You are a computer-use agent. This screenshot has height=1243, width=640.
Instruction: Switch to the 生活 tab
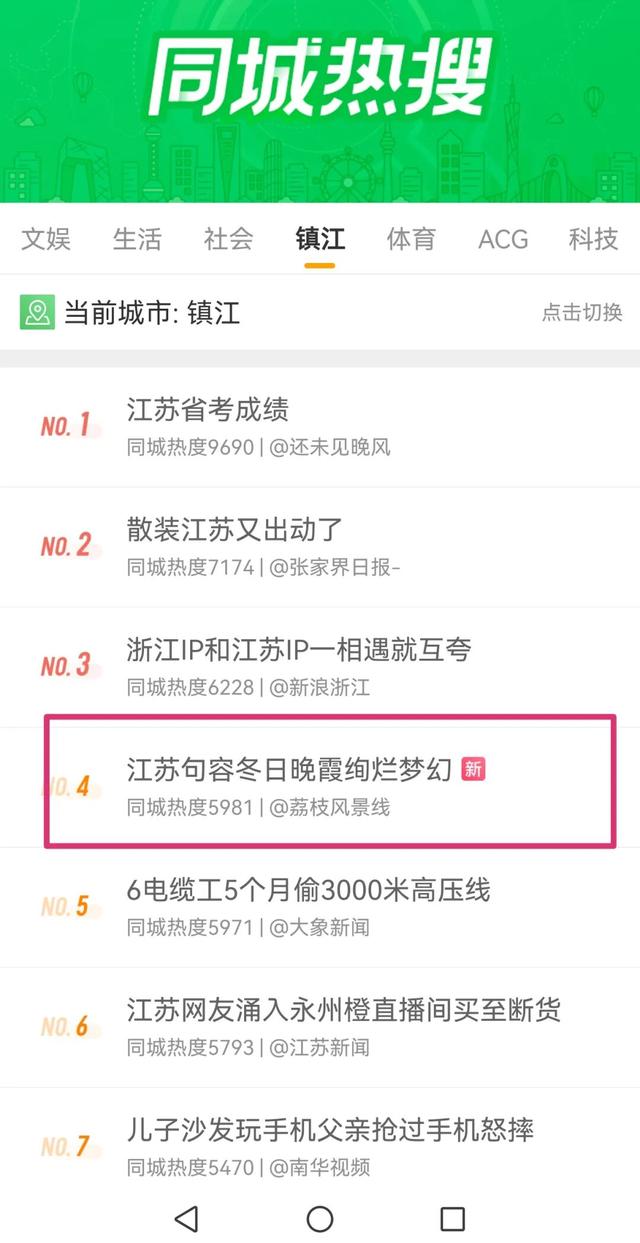(137, 239)
